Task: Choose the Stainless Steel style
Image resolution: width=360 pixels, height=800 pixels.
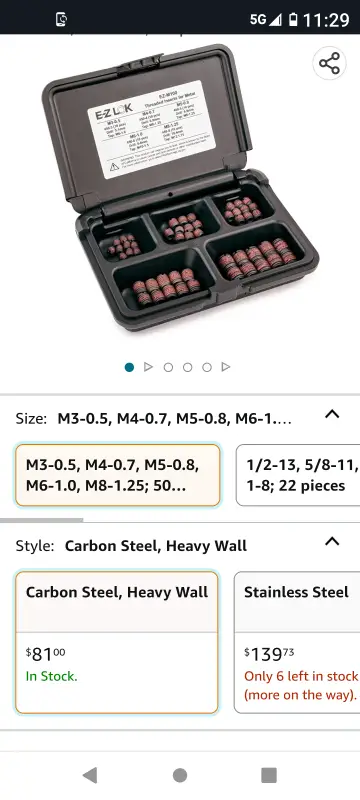Action: pos(297,642)
